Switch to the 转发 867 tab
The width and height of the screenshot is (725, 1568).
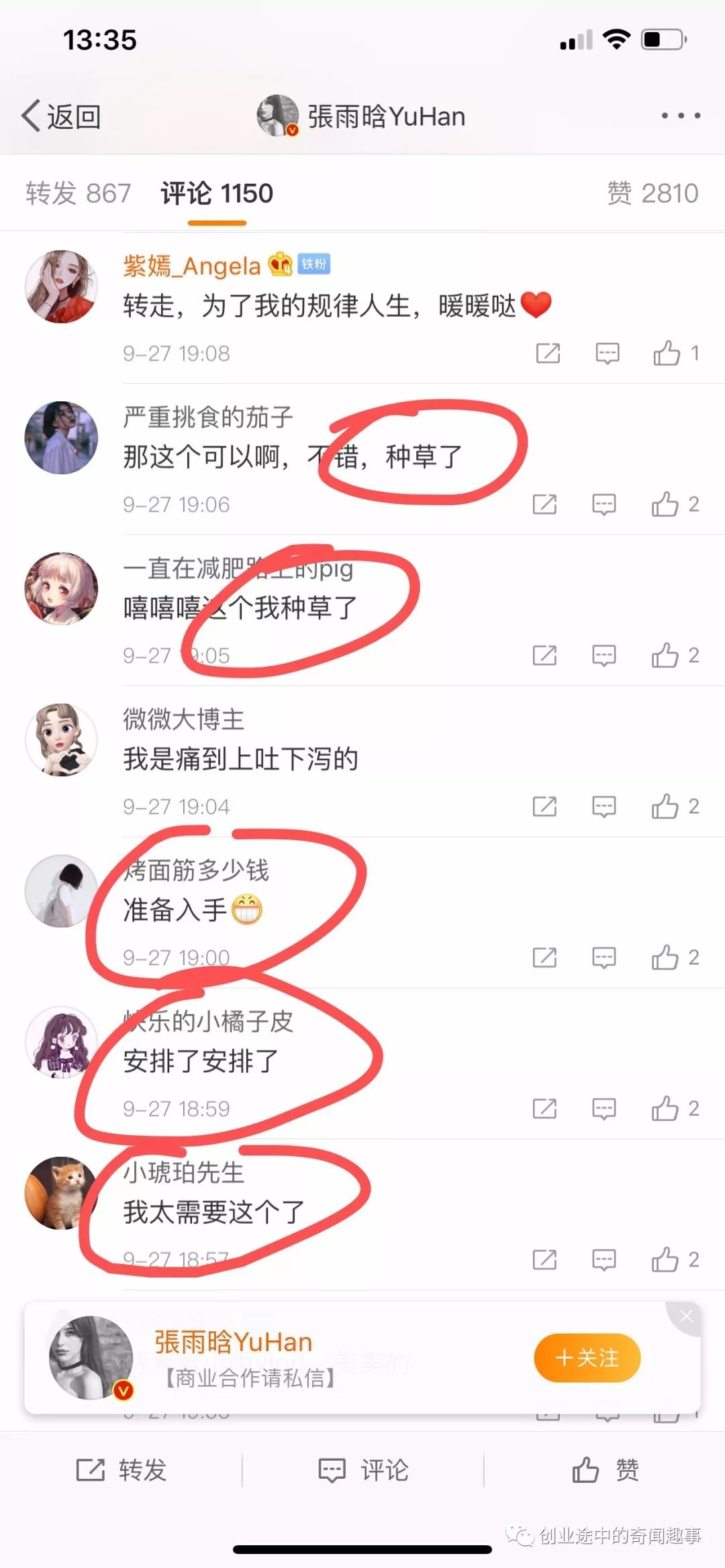(x=78, y=193)
